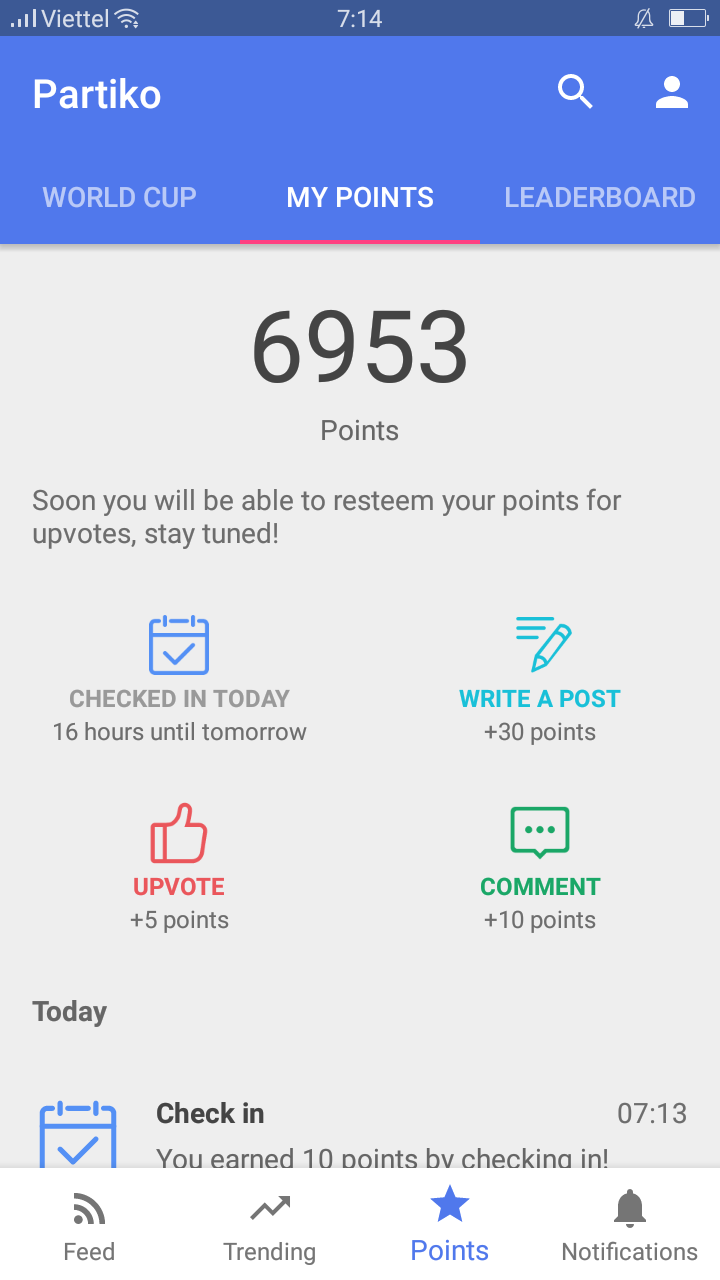
Task: Select Comment for +10 points
Action: pos(540,868)
